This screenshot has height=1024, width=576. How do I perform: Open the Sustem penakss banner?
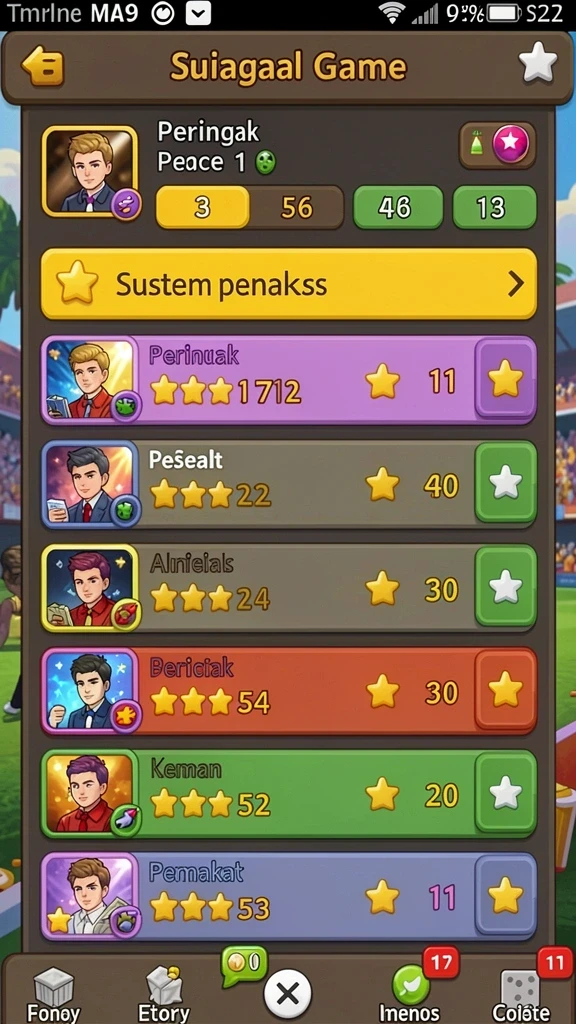289,284
